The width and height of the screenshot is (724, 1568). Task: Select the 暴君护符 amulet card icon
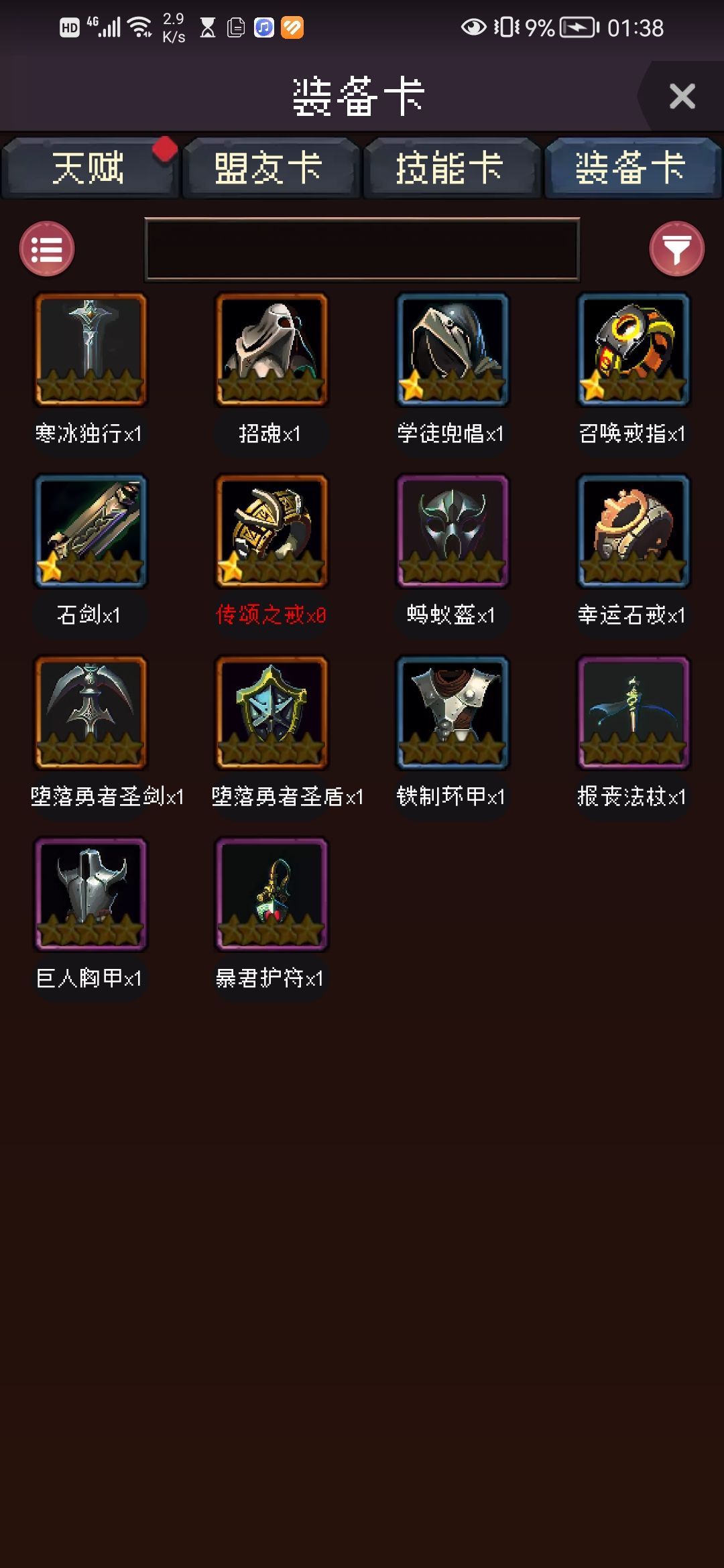(x=271, y=895)
